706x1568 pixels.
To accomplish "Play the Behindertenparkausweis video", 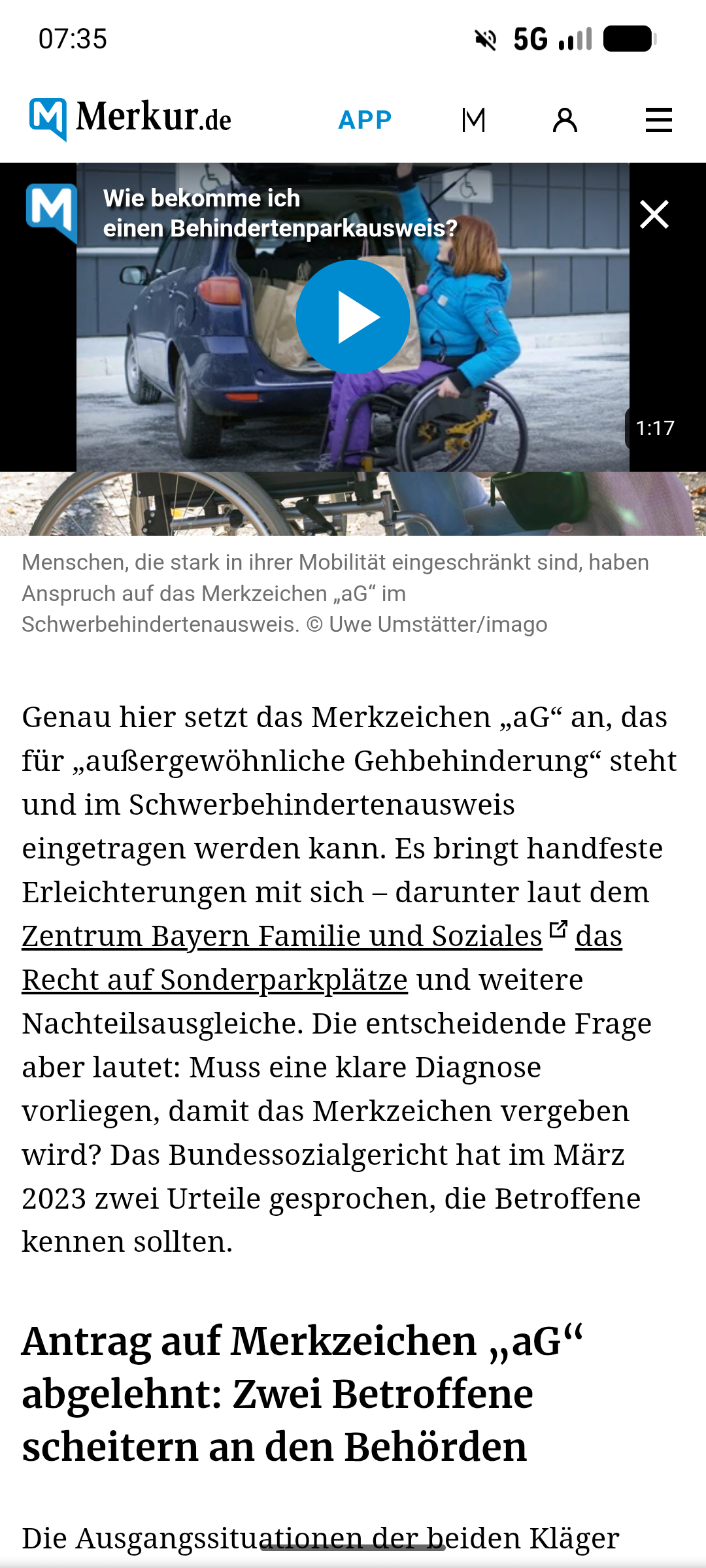I will tap(353, 317).
